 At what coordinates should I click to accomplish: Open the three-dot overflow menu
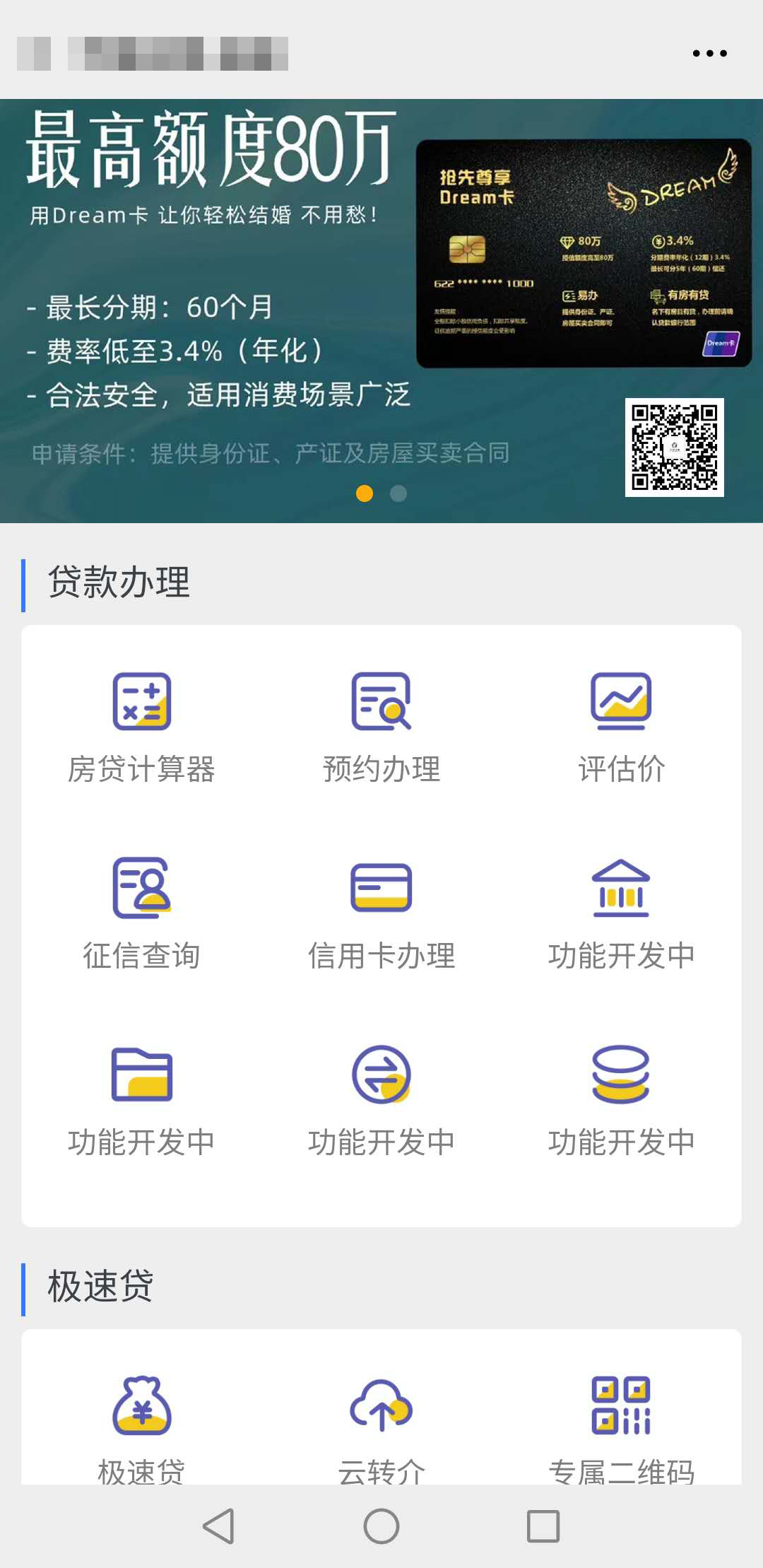(x=709, y=54)
